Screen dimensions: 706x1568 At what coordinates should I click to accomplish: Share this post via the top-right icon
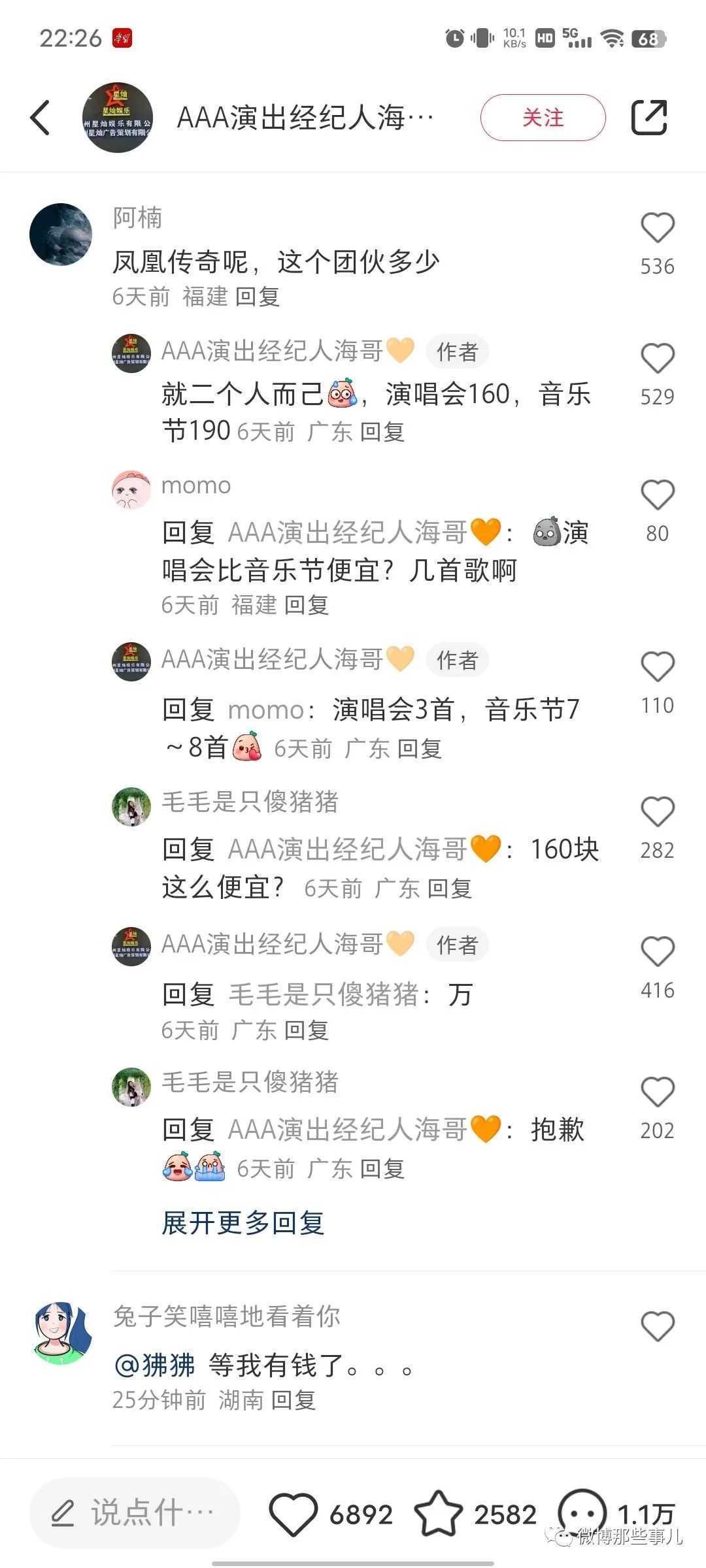[649, 118]
